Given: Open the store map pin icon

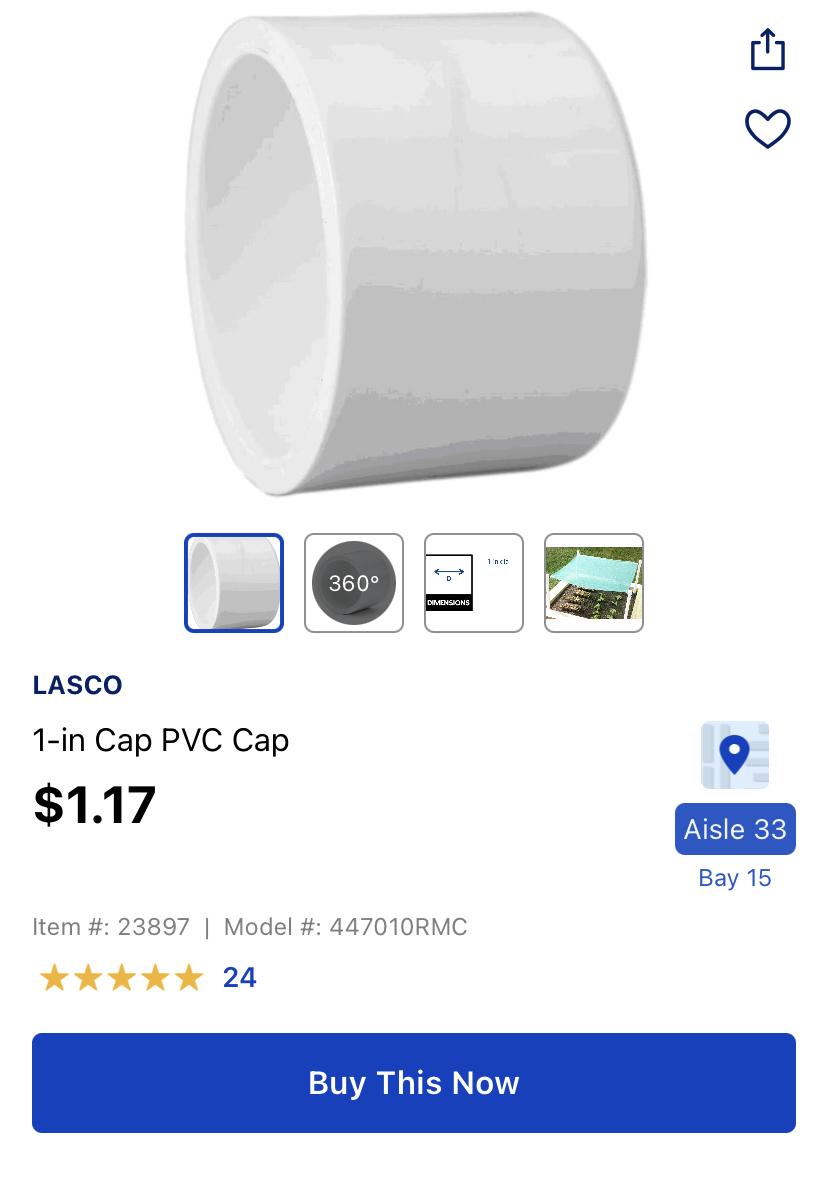Looking at the screenshot, I should tap(735, 755).
